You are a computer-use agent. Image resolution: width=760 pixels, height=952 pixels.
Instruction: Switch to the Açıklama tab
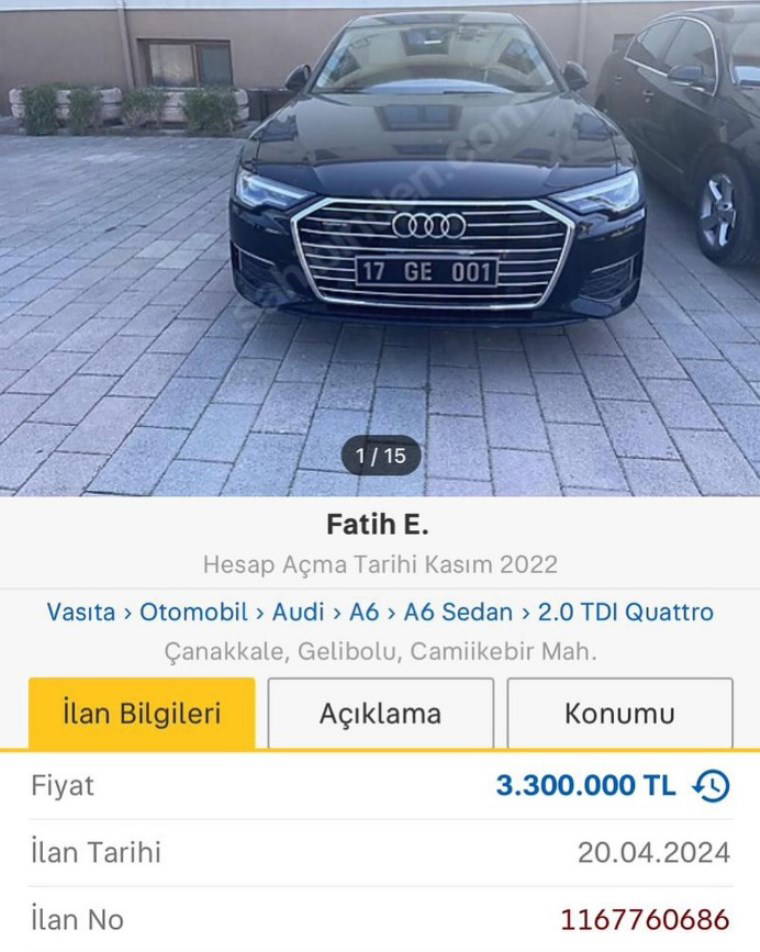click(x=380, y=713)
